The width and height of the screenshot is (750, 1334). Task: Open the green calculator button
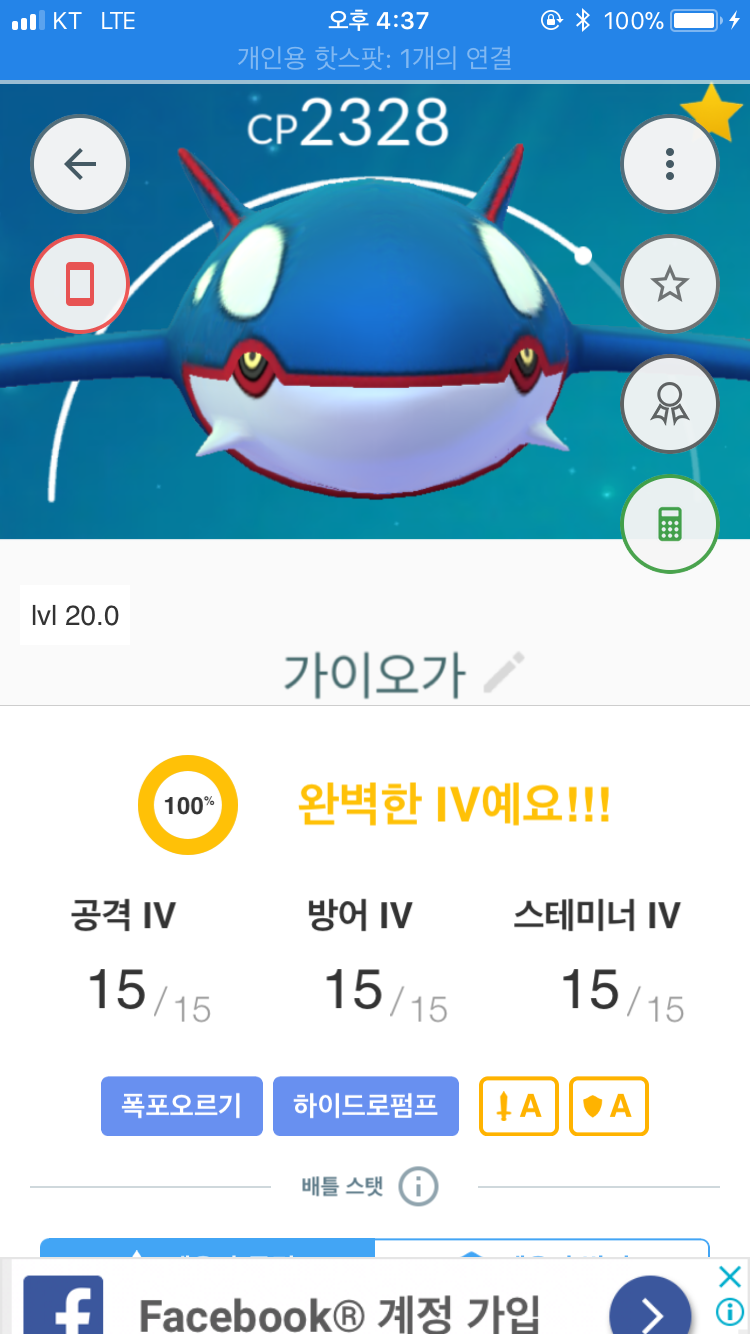669,524
